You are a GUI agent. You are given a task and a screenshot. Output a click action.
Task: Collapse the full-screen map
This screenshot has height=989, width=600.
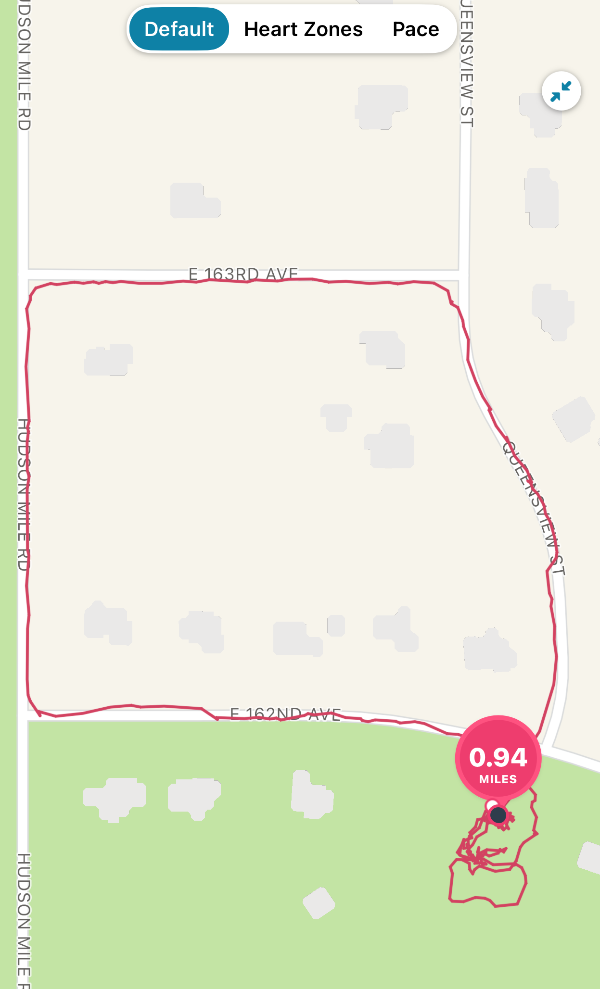561,91
